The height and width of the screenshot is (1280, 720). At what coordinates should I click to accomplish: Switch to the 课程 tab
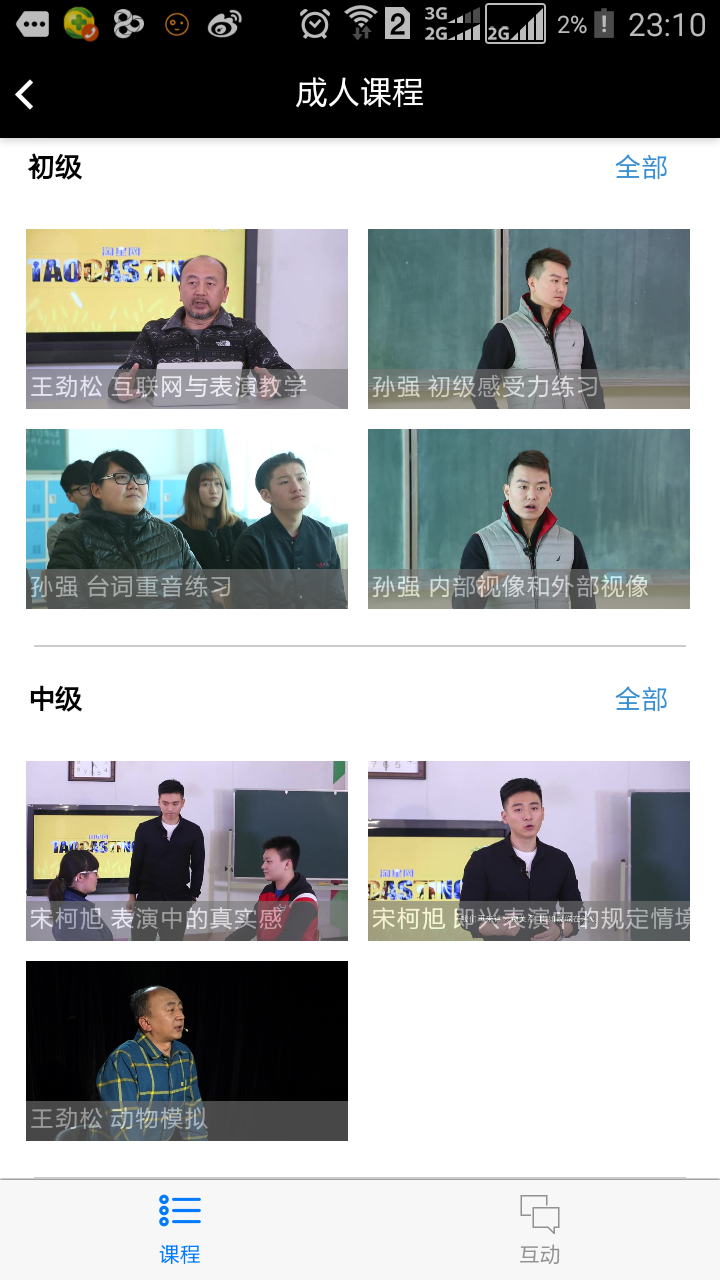[180, 1229]
